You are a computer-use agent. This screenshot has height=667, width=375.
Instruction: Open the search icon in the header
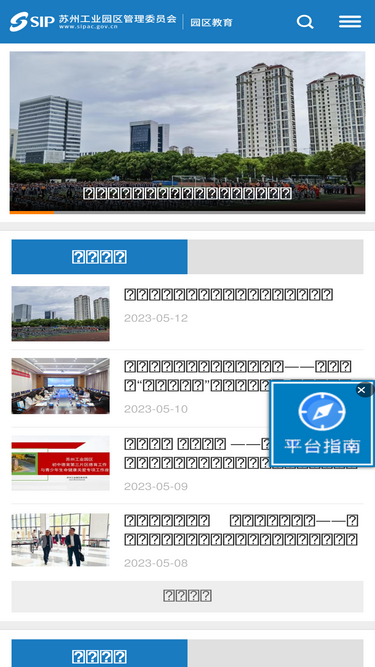coord(305,22)
